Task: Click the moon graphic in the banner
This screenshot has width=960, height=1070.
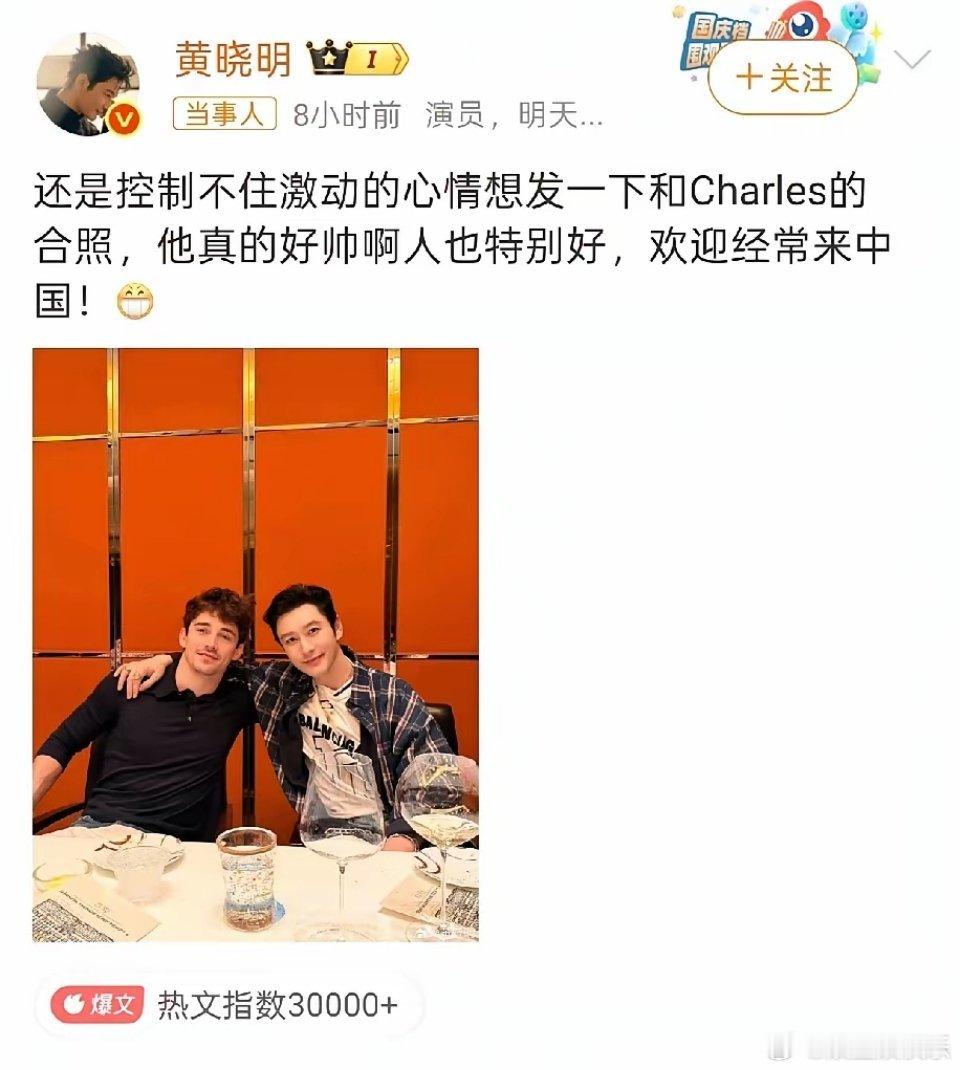Action: 676,13
